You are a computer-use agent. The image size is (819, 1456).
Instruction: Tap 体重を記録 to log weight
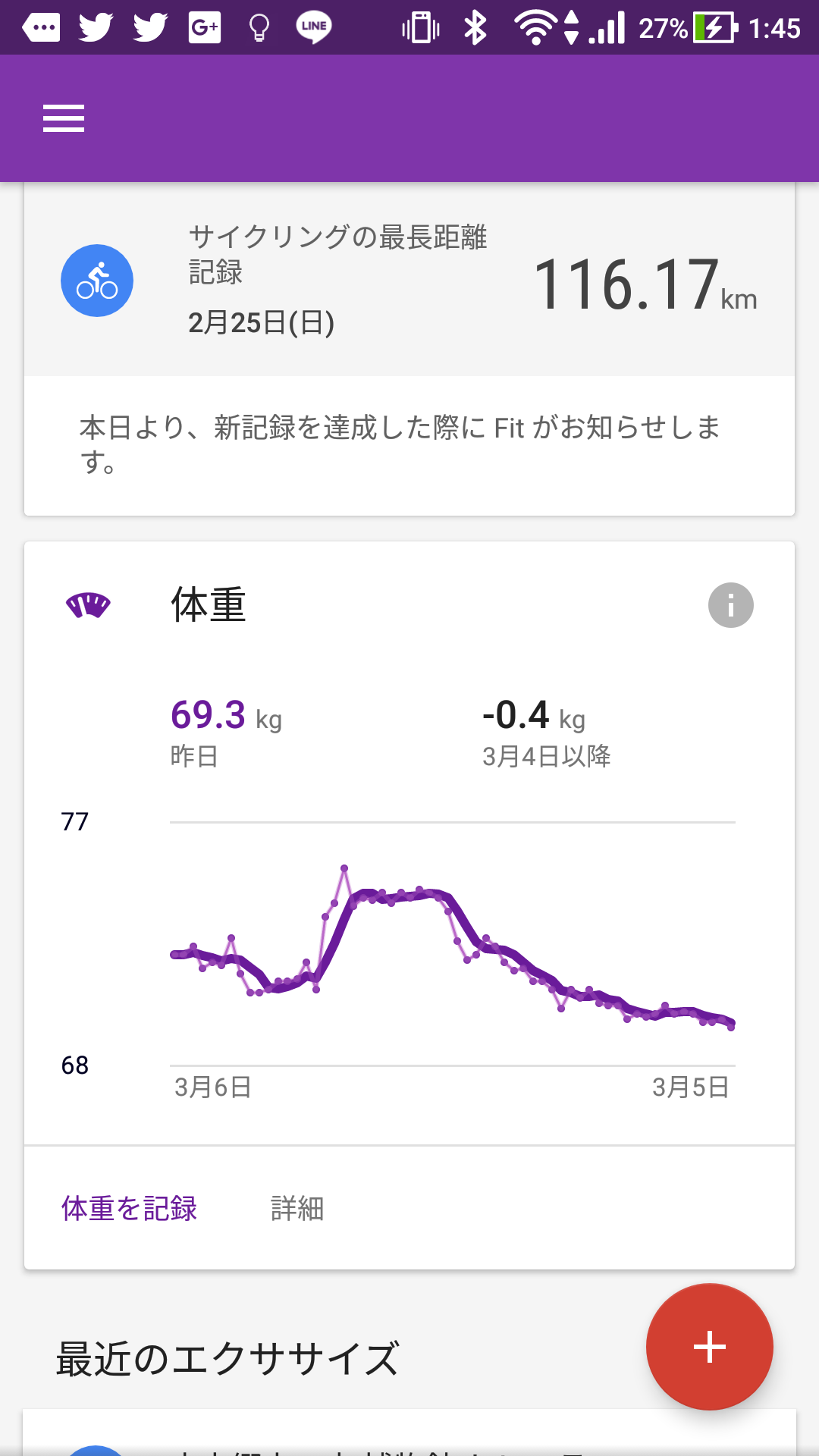tap(130, 1208)
